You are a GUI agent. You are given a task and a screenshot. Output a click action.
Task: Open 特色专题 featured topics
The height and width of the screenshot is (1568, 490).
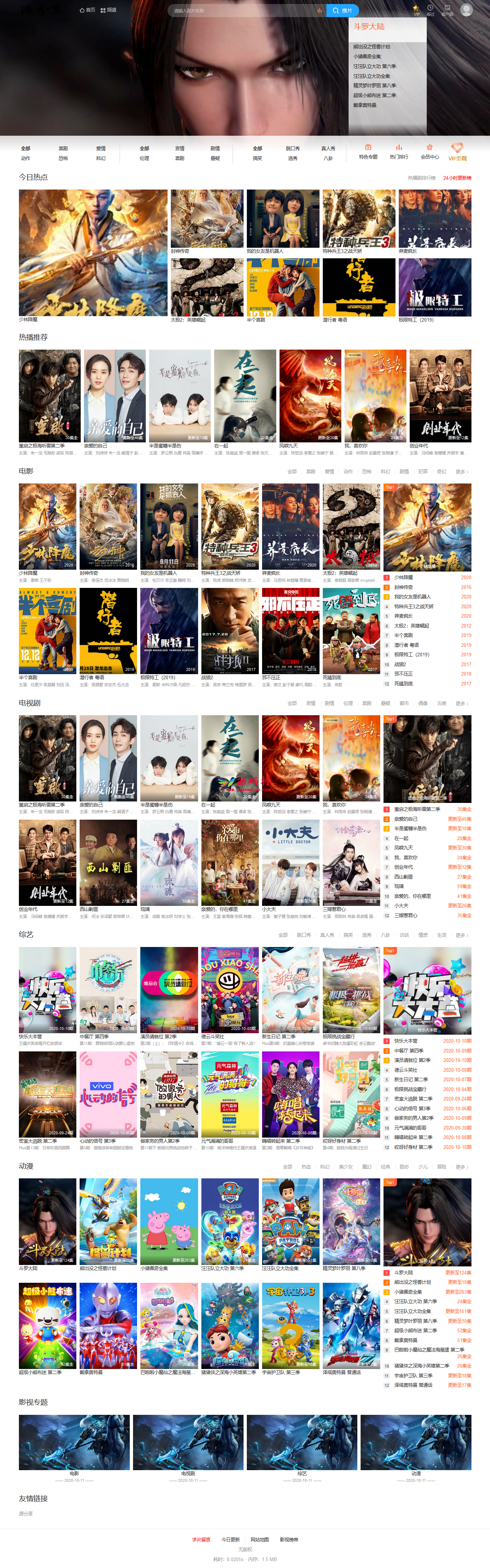point(368,152)
